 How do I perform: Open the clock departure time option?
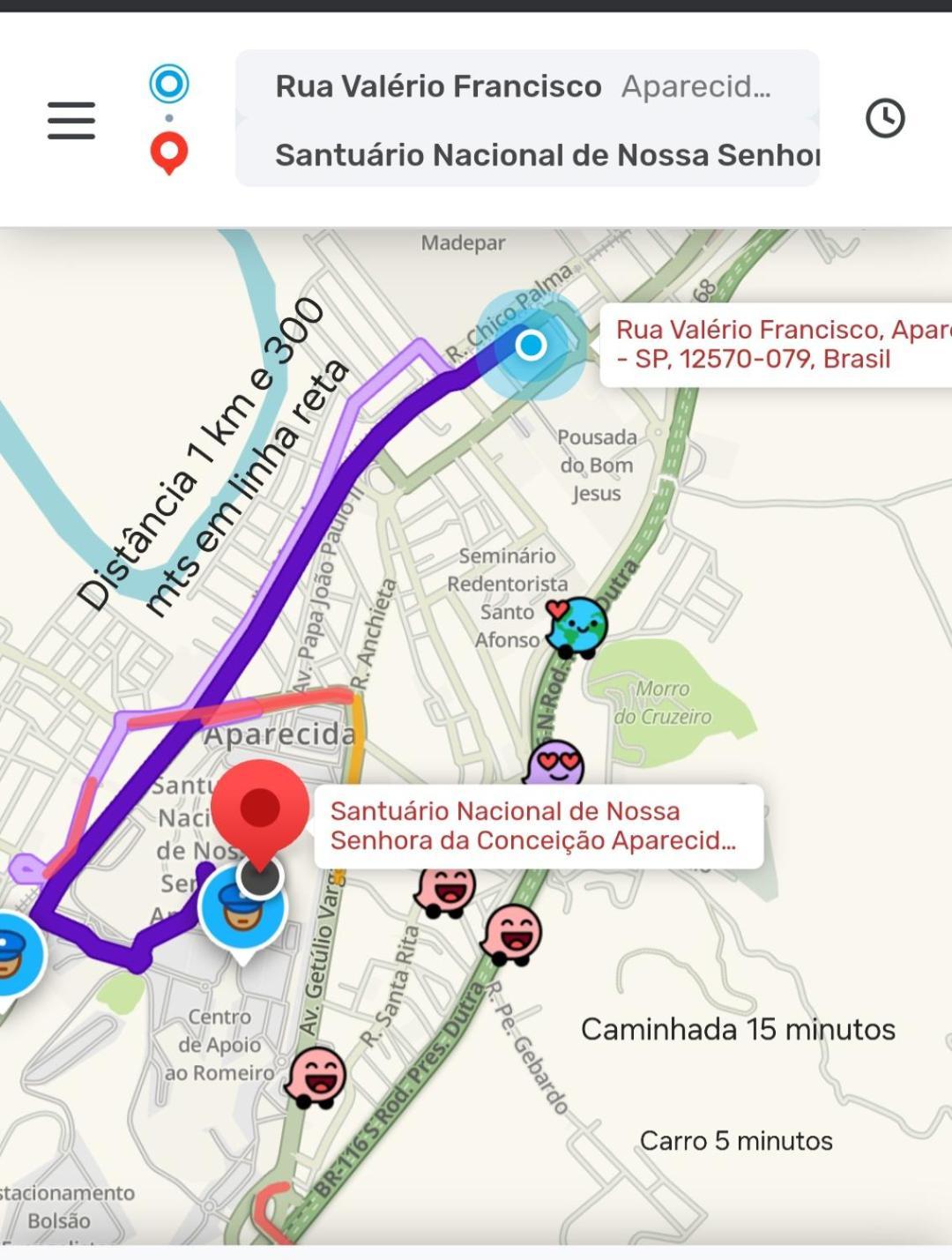[885, 118]
